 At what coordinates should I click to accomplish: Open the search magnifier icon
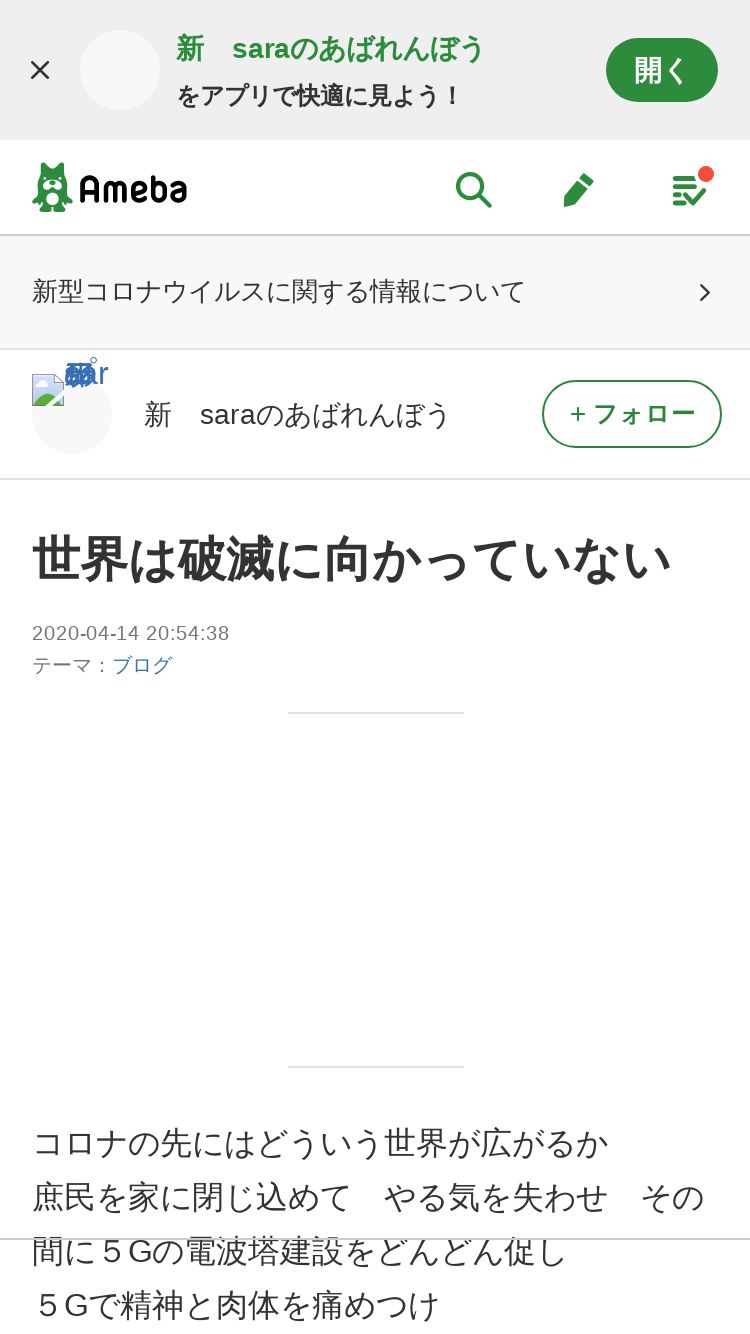coord(473,188)
